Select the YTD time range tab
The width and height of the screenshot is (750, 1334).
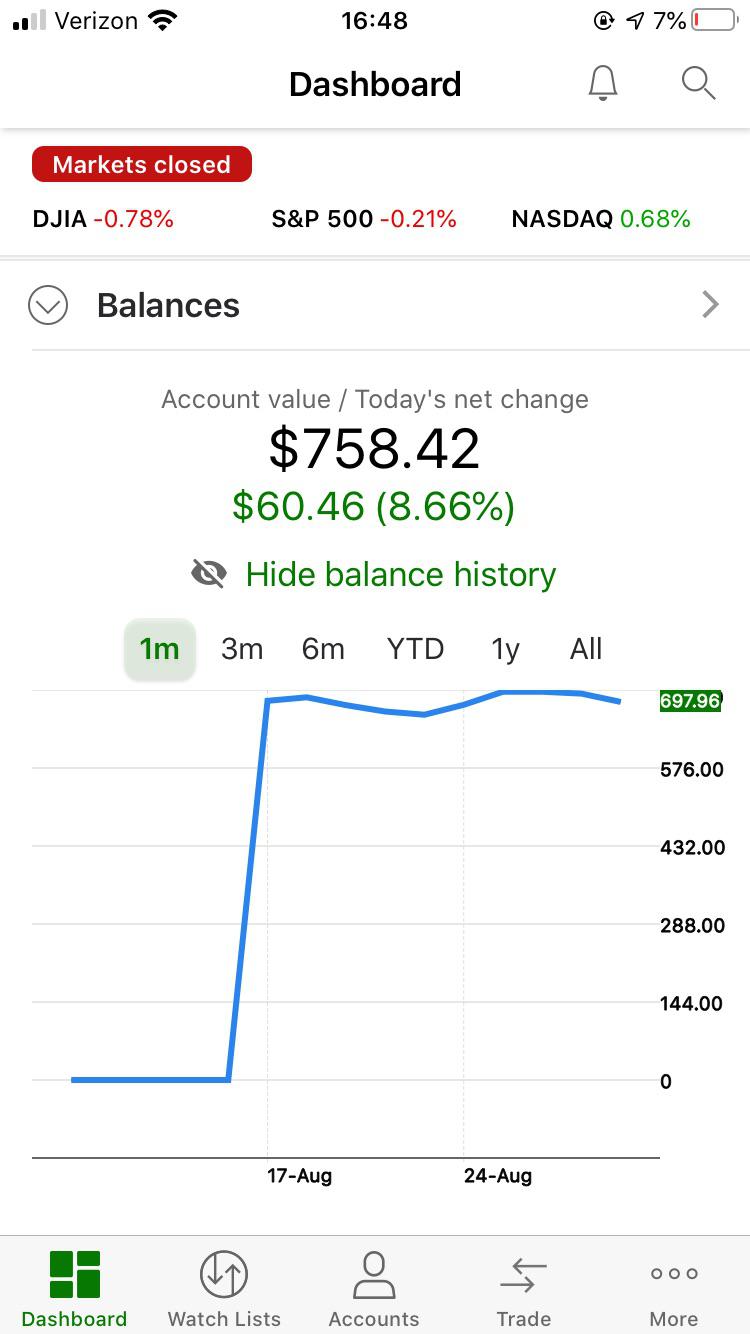tap(414, 648)
